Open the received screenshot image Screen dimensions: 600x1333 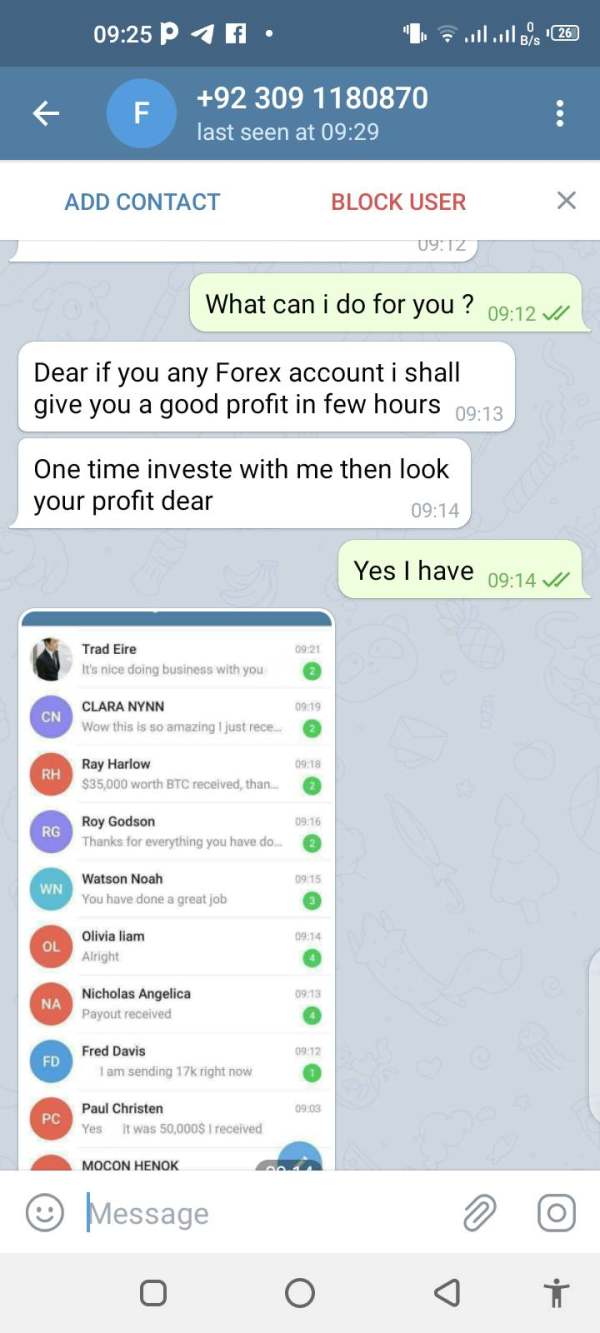pos(177,890)
